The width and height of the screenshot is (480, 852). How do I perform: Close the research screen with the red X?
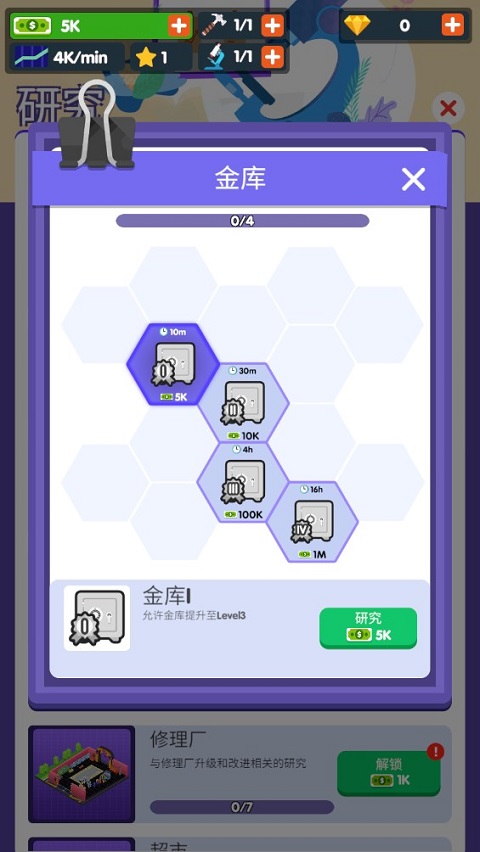[448, 109]
